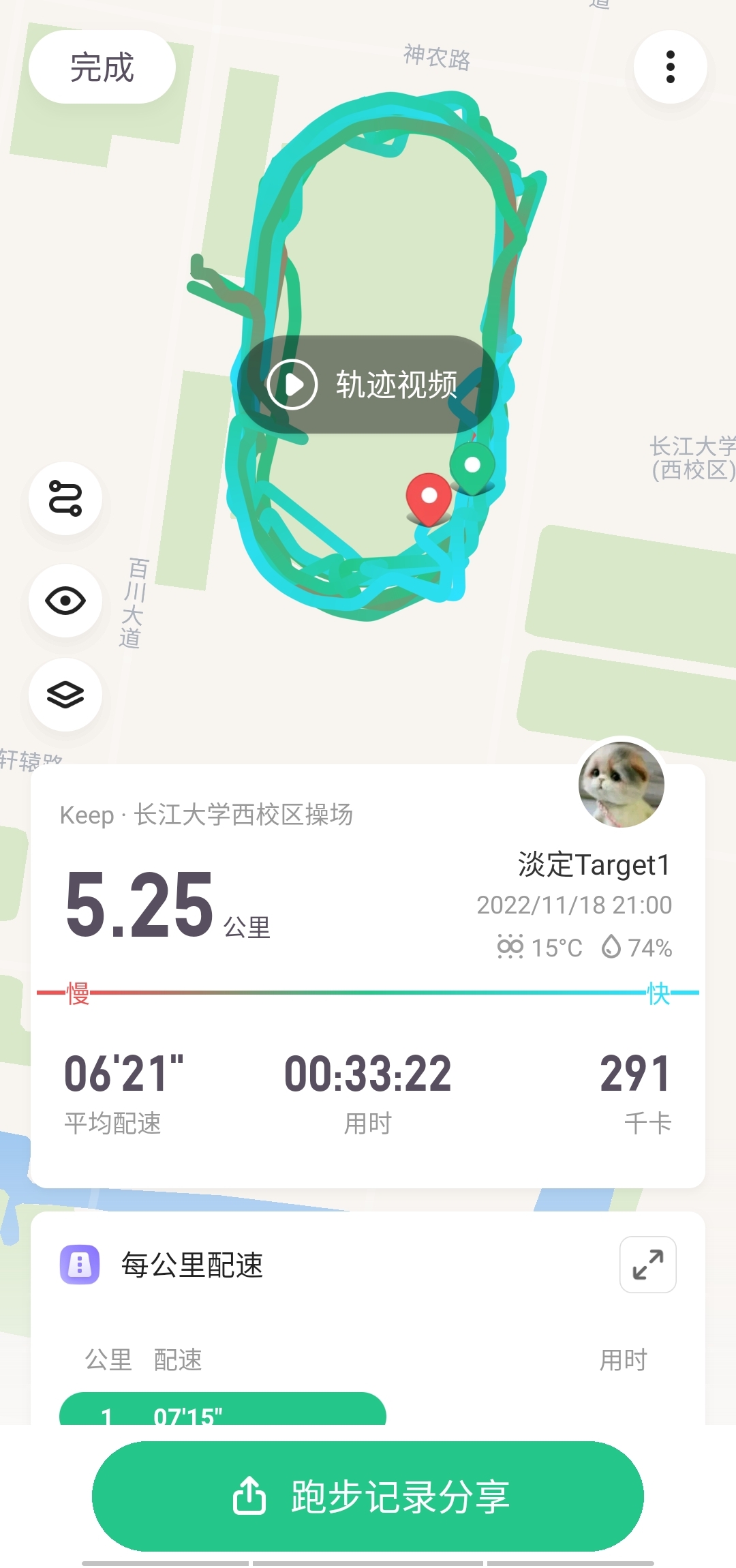Open 淡定Target1's profile avatar
The width and height of the screenshot is (736, 1568).
[x=621, y=785]
